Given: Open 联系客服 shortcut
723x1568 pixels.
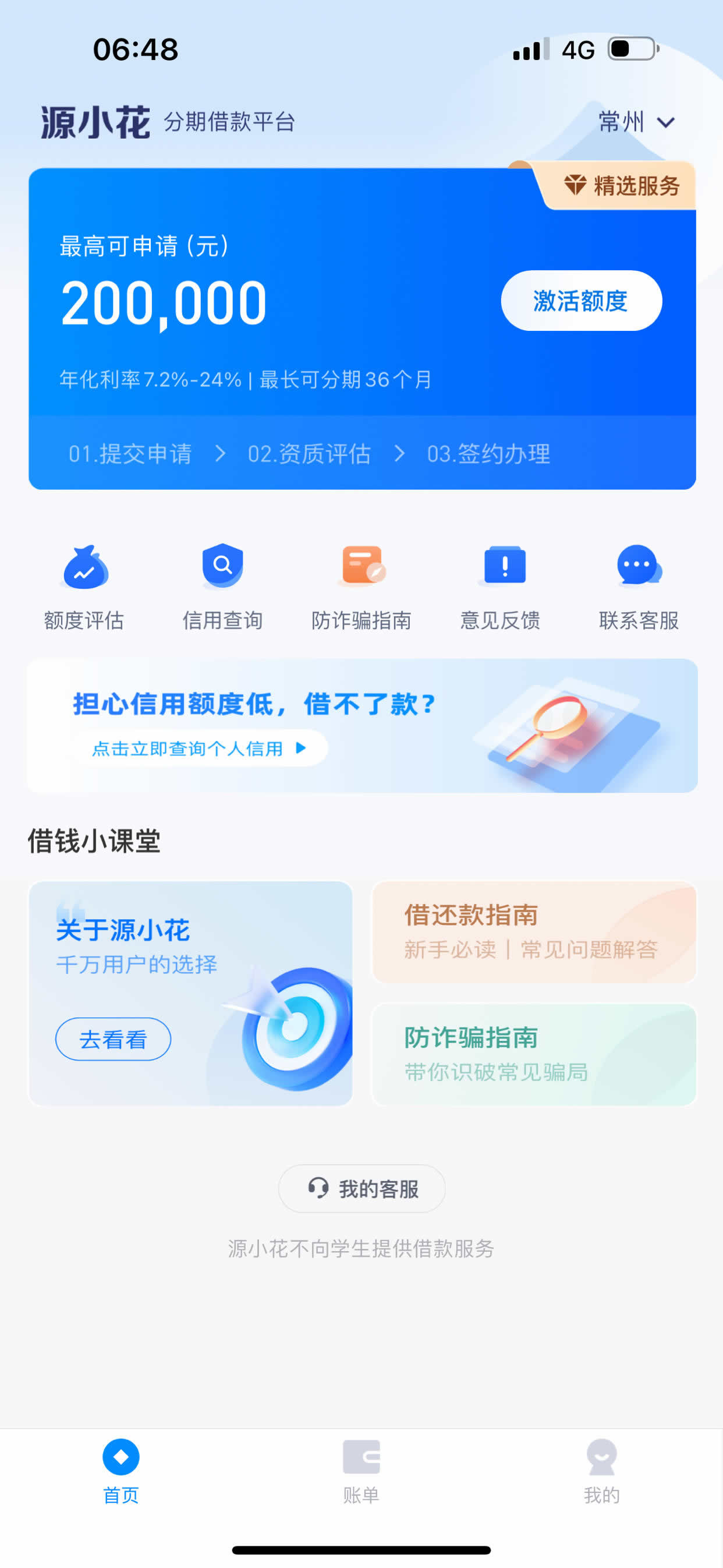Looking at the screenshot, I should click(639, 585).
